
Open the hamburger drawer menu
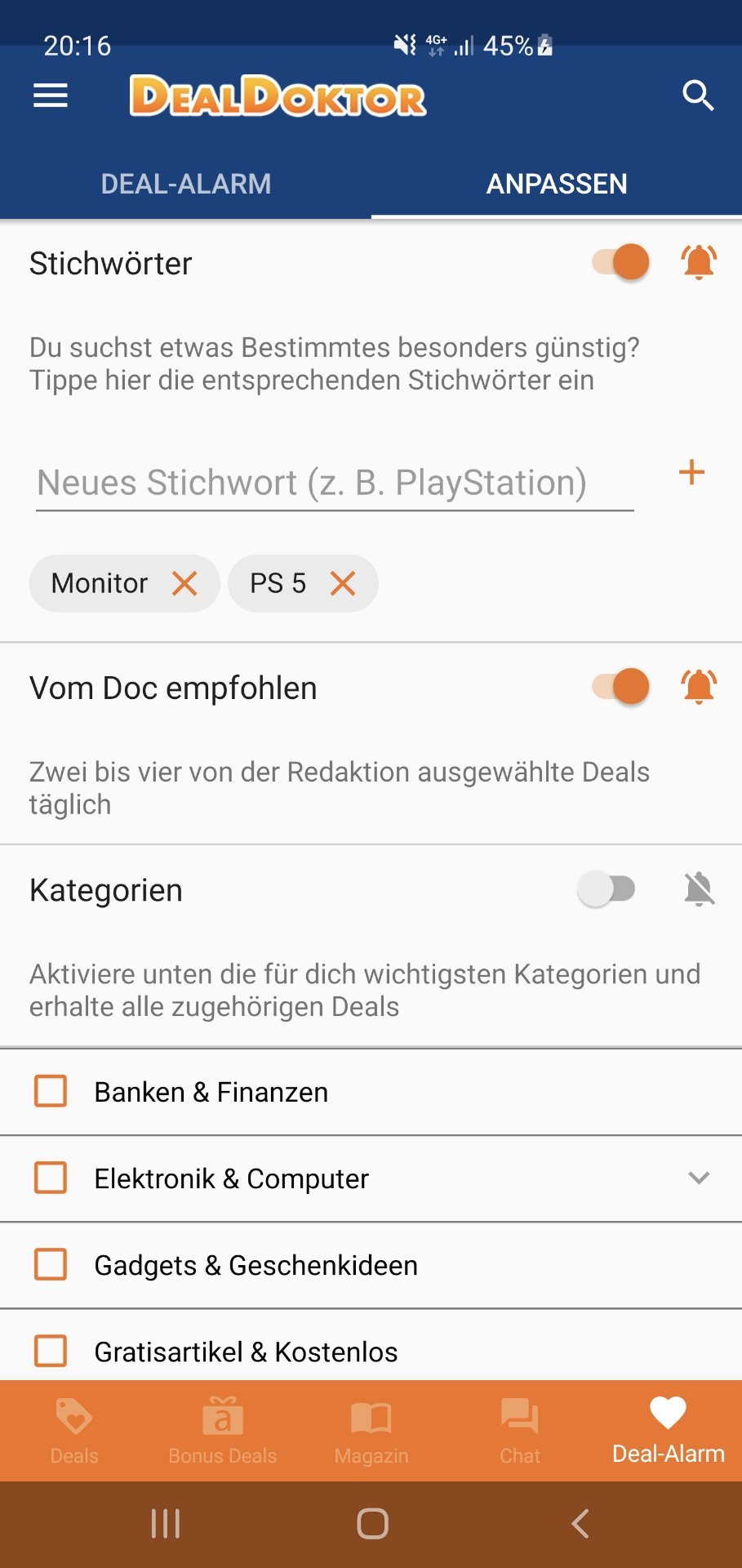click(50, 96)
